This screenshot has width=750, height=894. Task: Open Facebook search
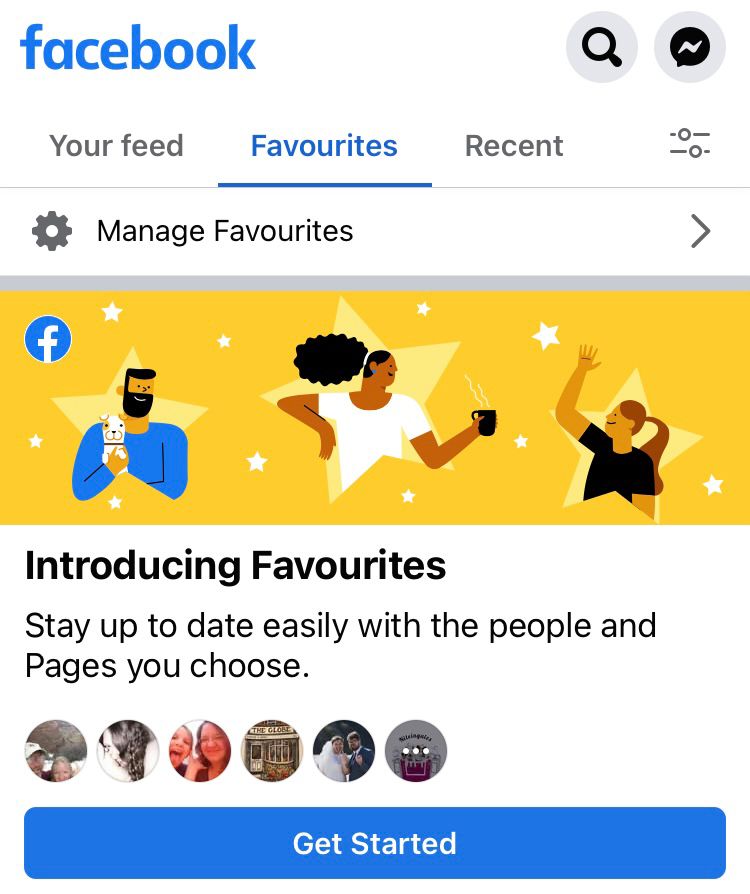point(601,47)
